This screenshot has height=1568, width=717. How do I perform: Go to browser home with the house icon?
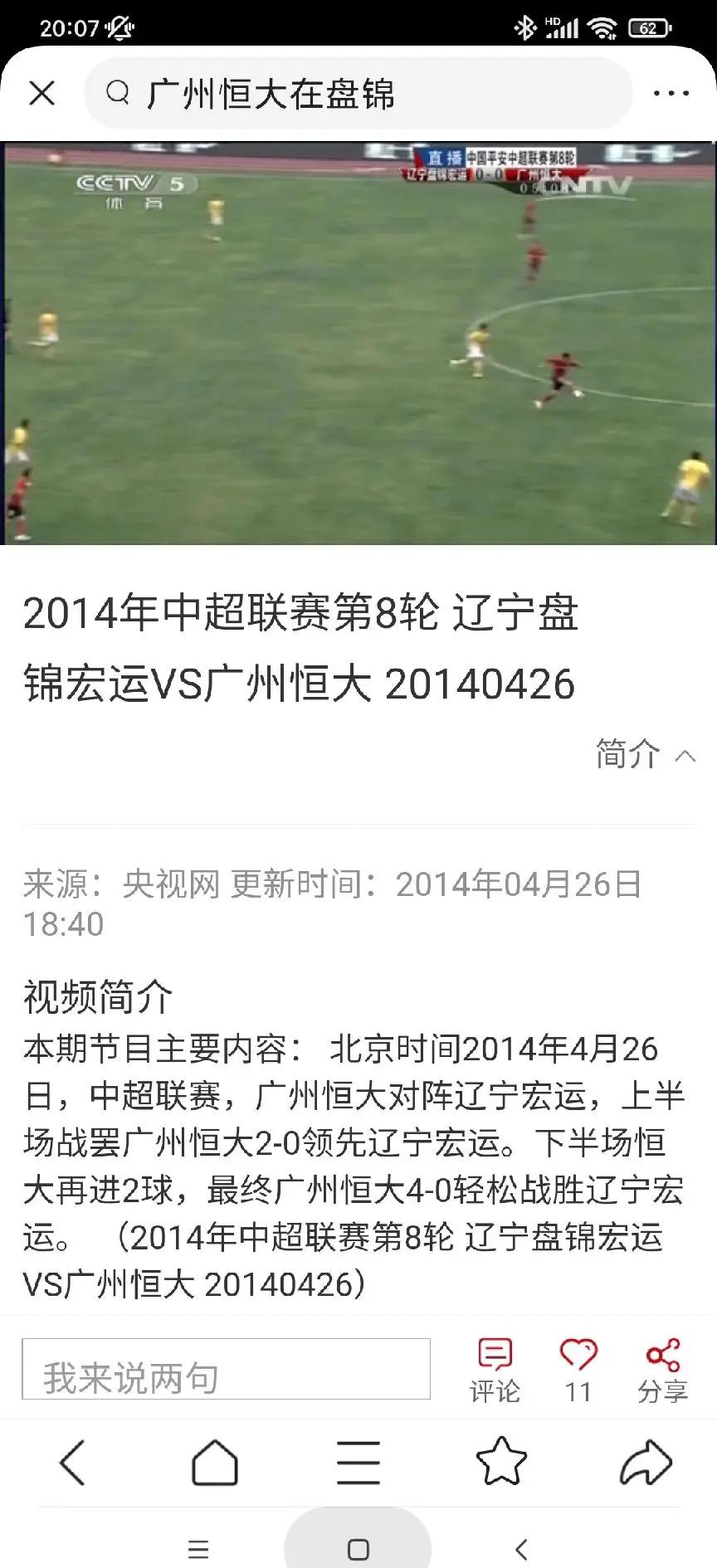coord(215,1463)
